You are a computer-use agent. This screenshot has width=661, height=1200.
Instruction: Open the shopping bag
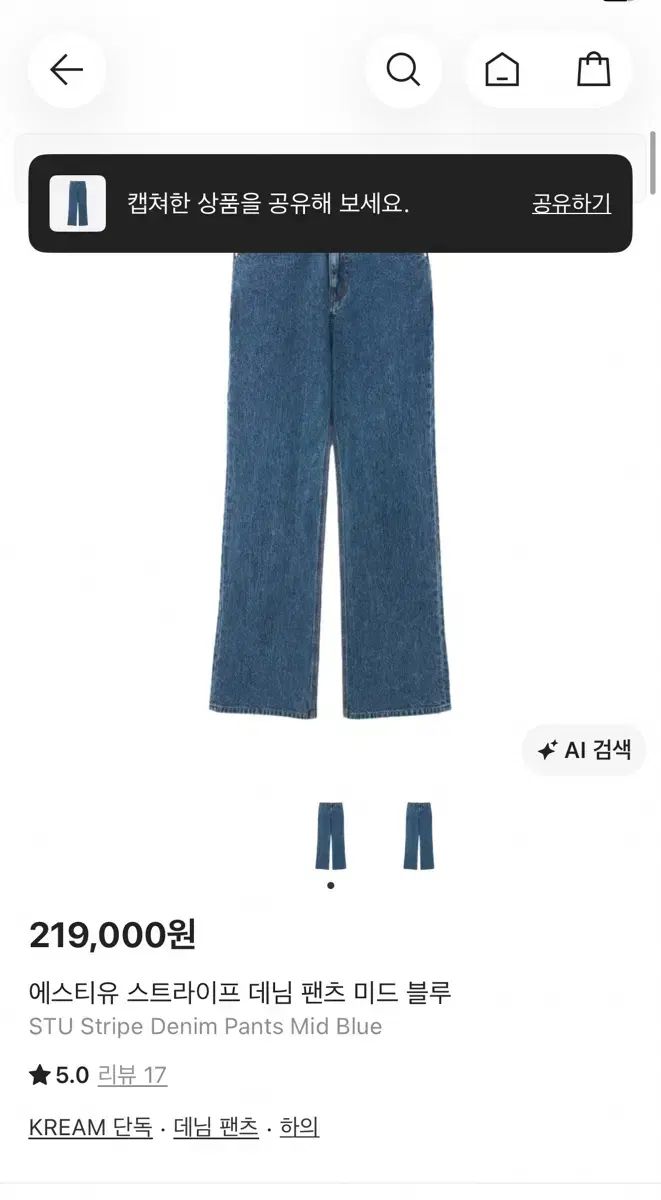click(x=594, y=69)
